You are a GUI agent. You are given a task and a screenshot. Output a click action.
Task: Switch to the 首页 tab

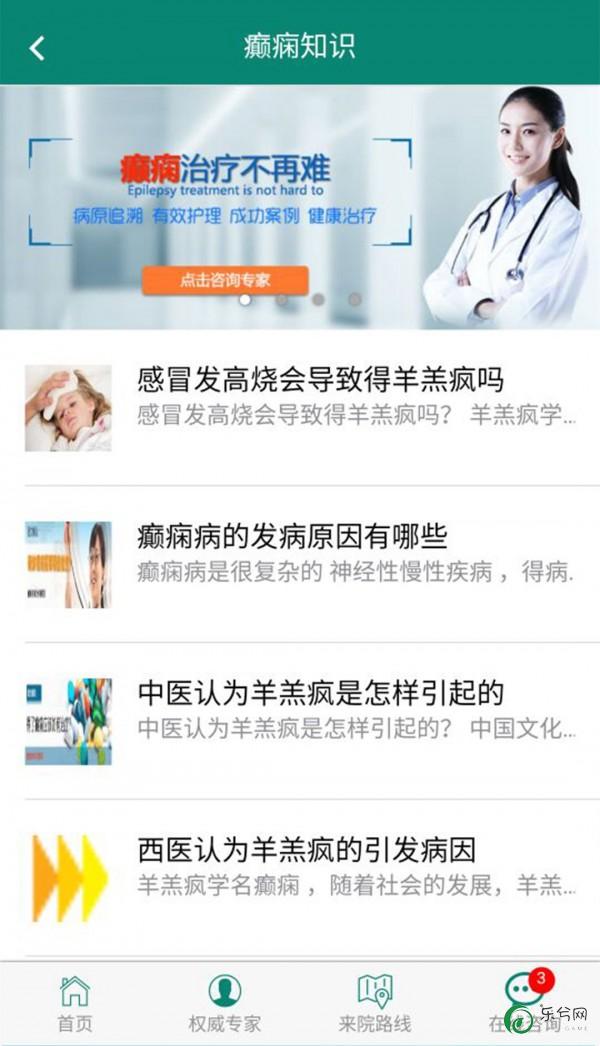pos(75,1004)
